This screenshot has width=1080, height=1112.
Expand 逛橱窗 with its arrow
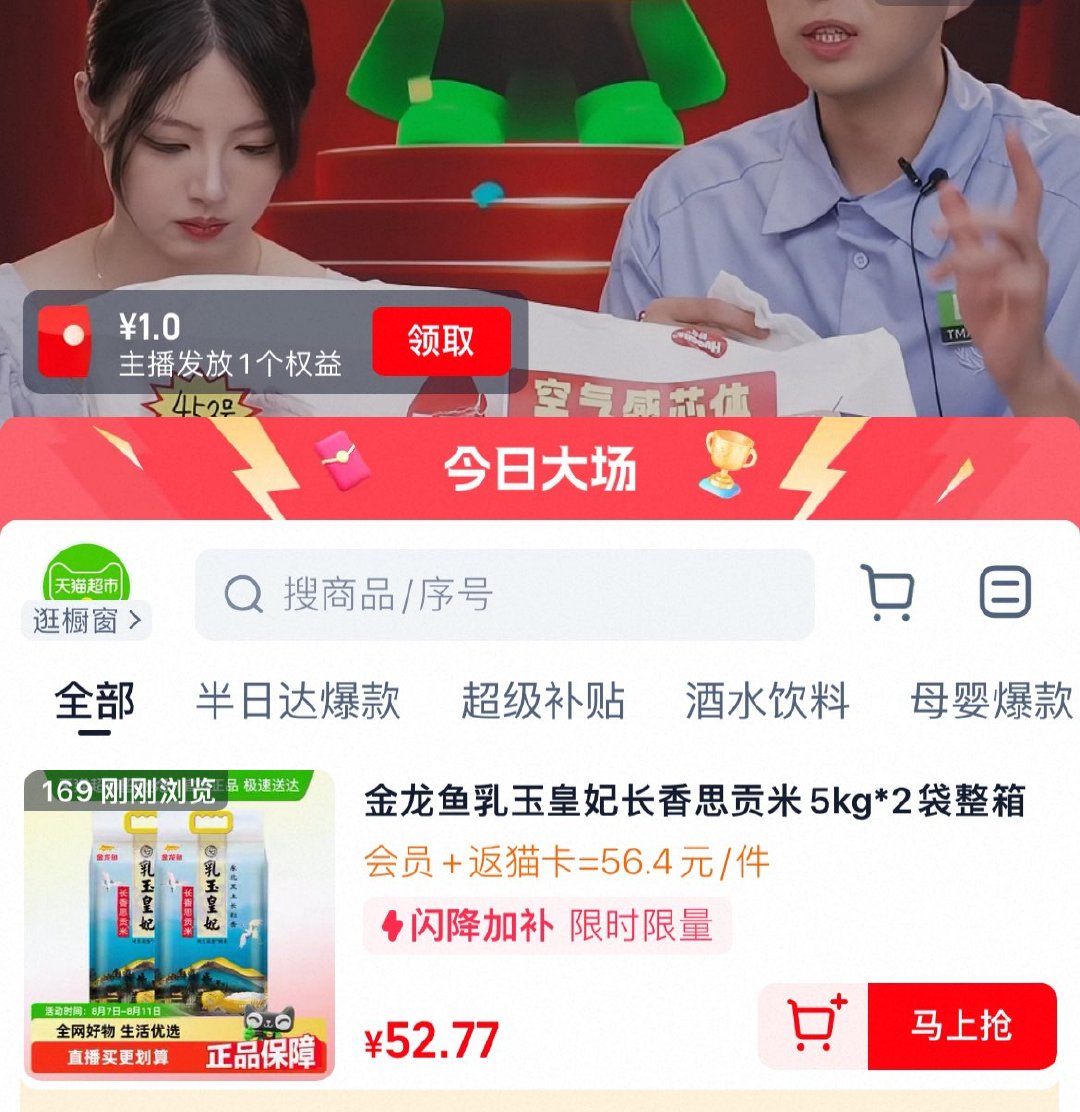pos(85,622)
